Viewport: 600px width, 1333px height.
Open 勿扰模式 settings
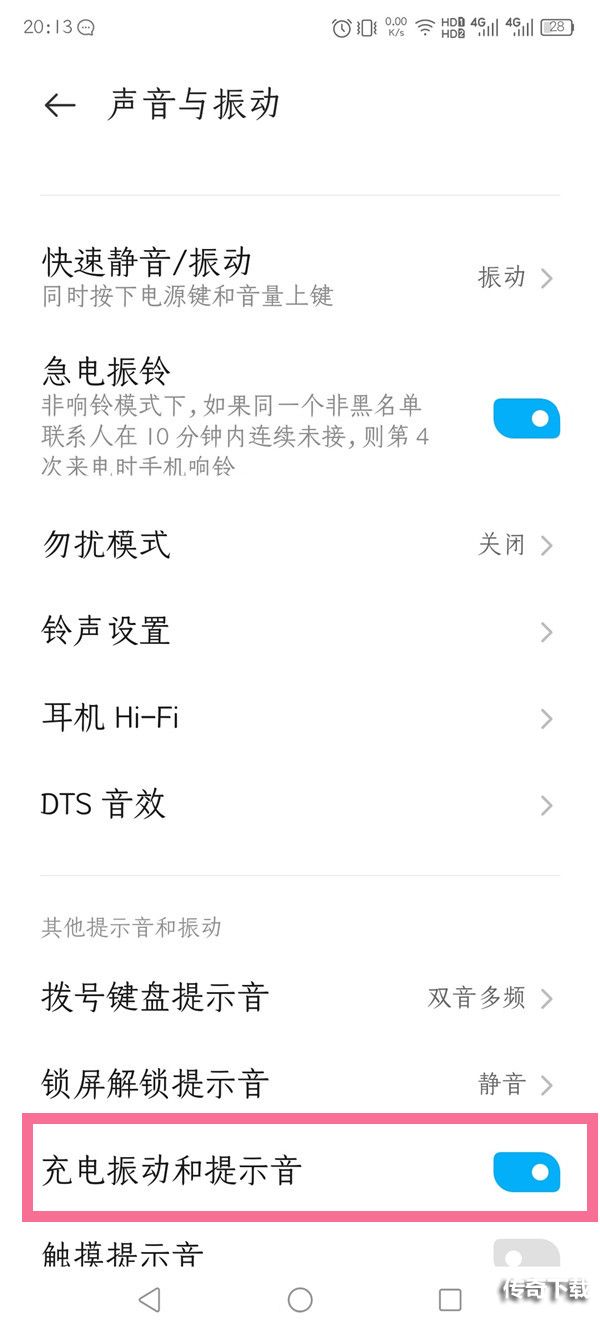tap(300, 545)
